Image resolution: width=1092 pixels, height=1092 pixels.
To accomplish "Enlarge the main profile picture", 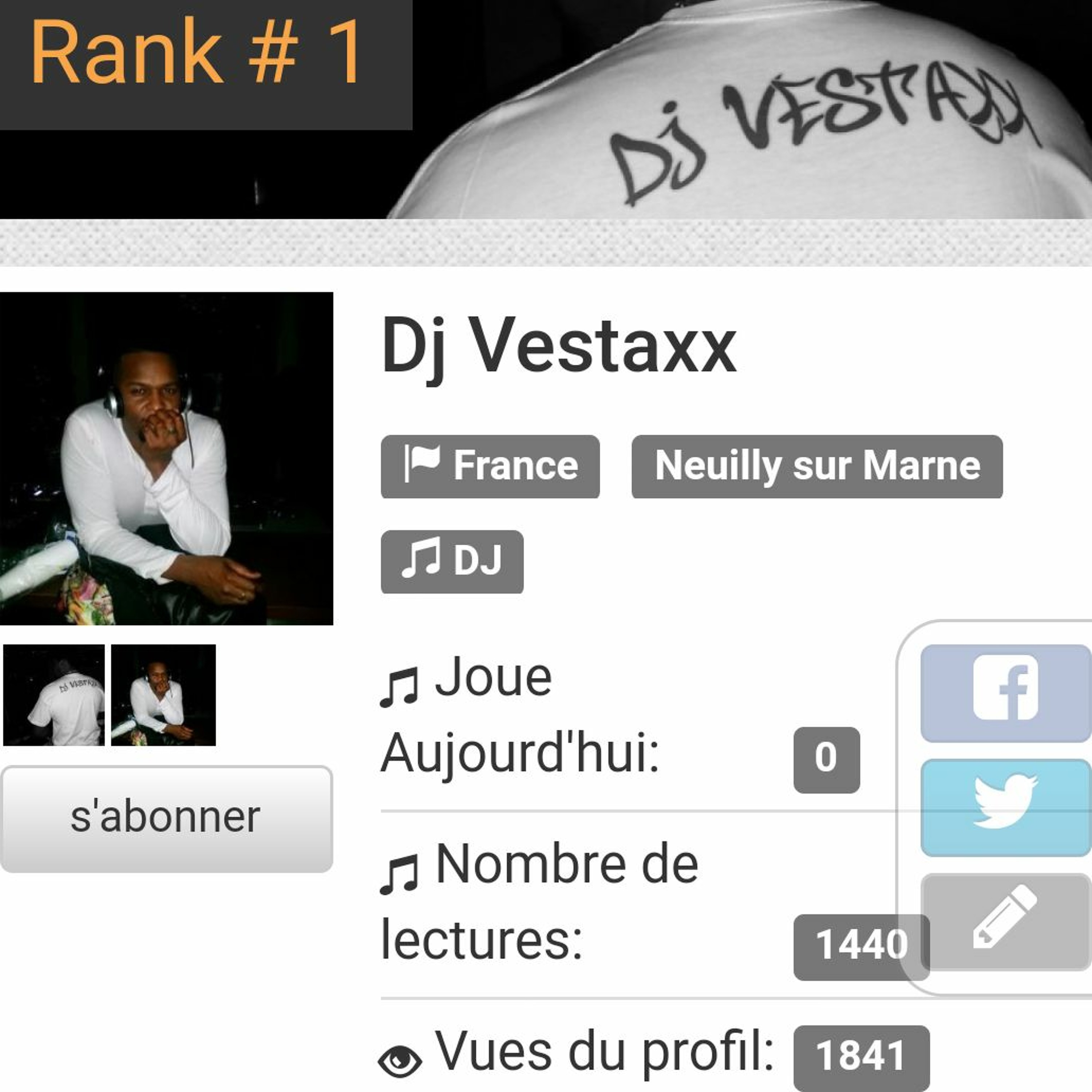I will 166,458.
